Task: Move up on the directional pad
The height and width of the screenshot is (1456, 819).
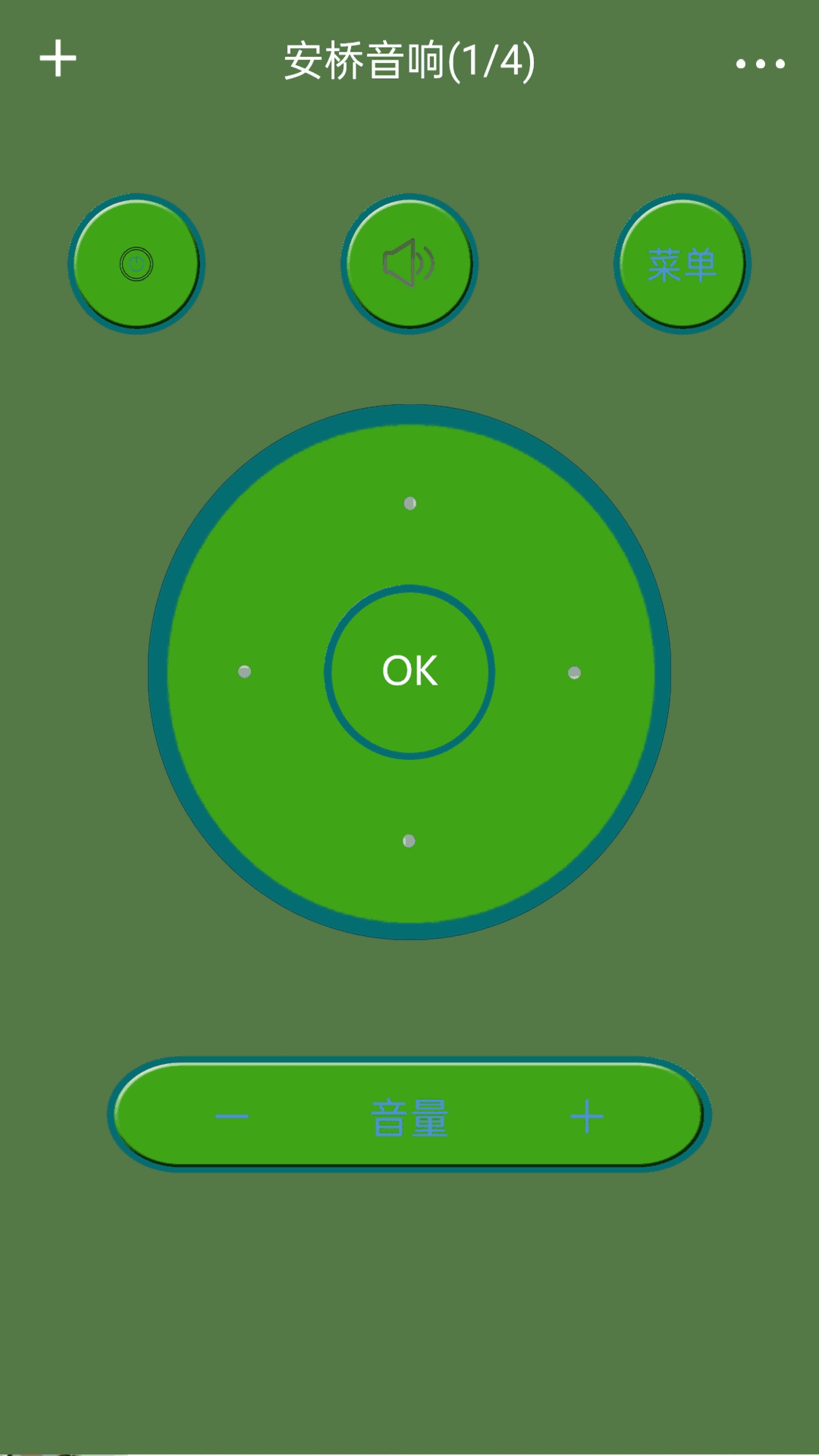Action: [x=409, y=504]
